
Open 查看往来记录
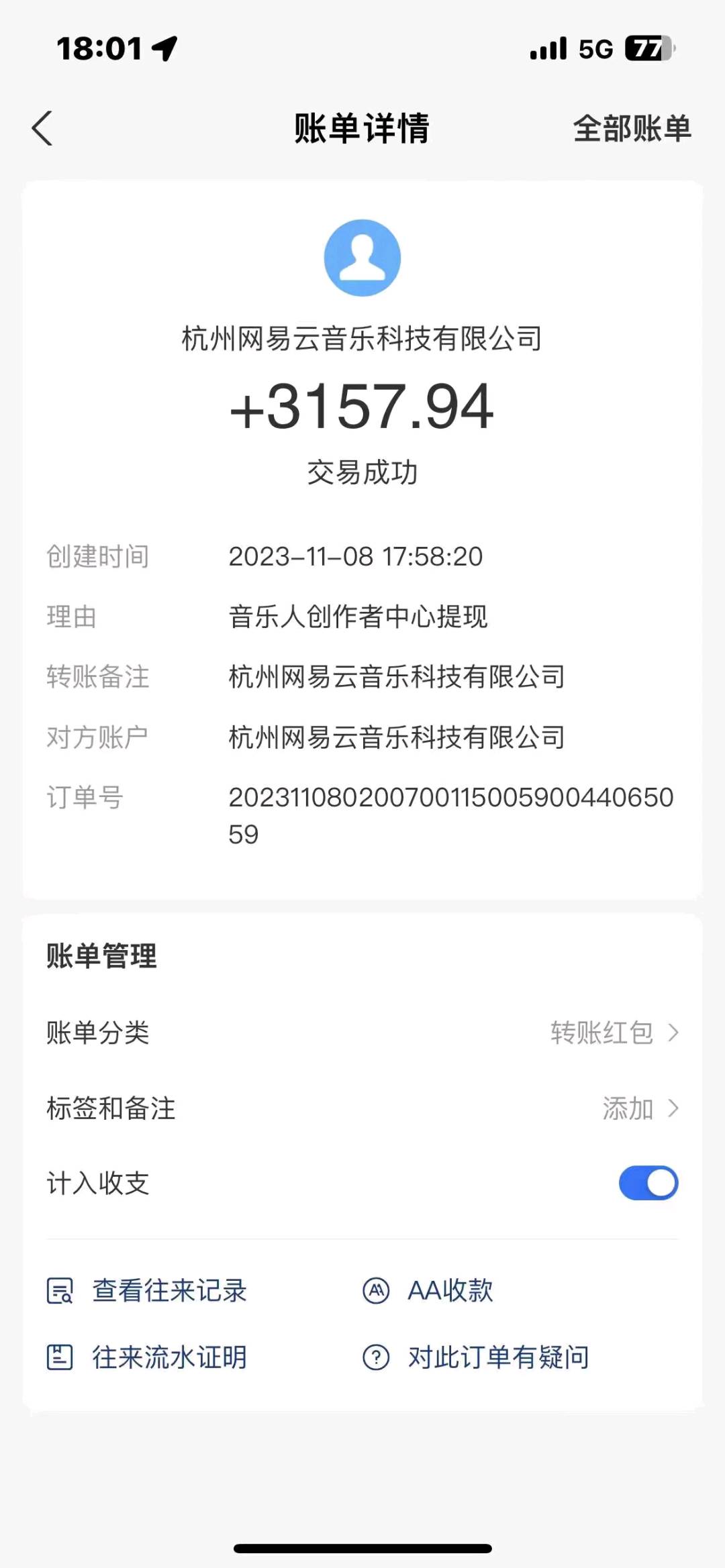[147, 1290]
